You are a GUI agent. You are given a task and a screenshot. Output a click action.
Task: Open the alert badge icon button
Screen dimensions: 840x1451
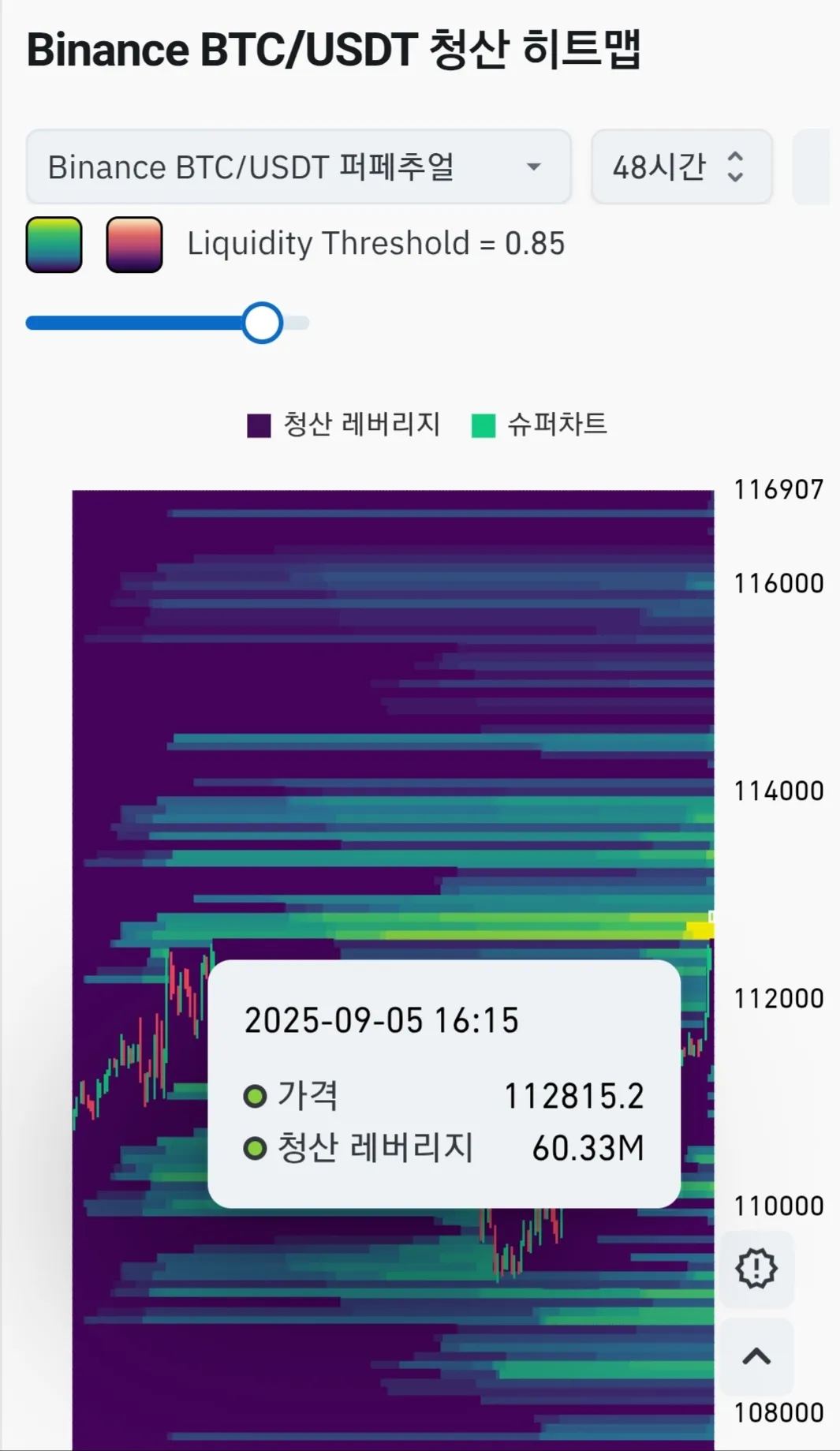coord(756,1269)
